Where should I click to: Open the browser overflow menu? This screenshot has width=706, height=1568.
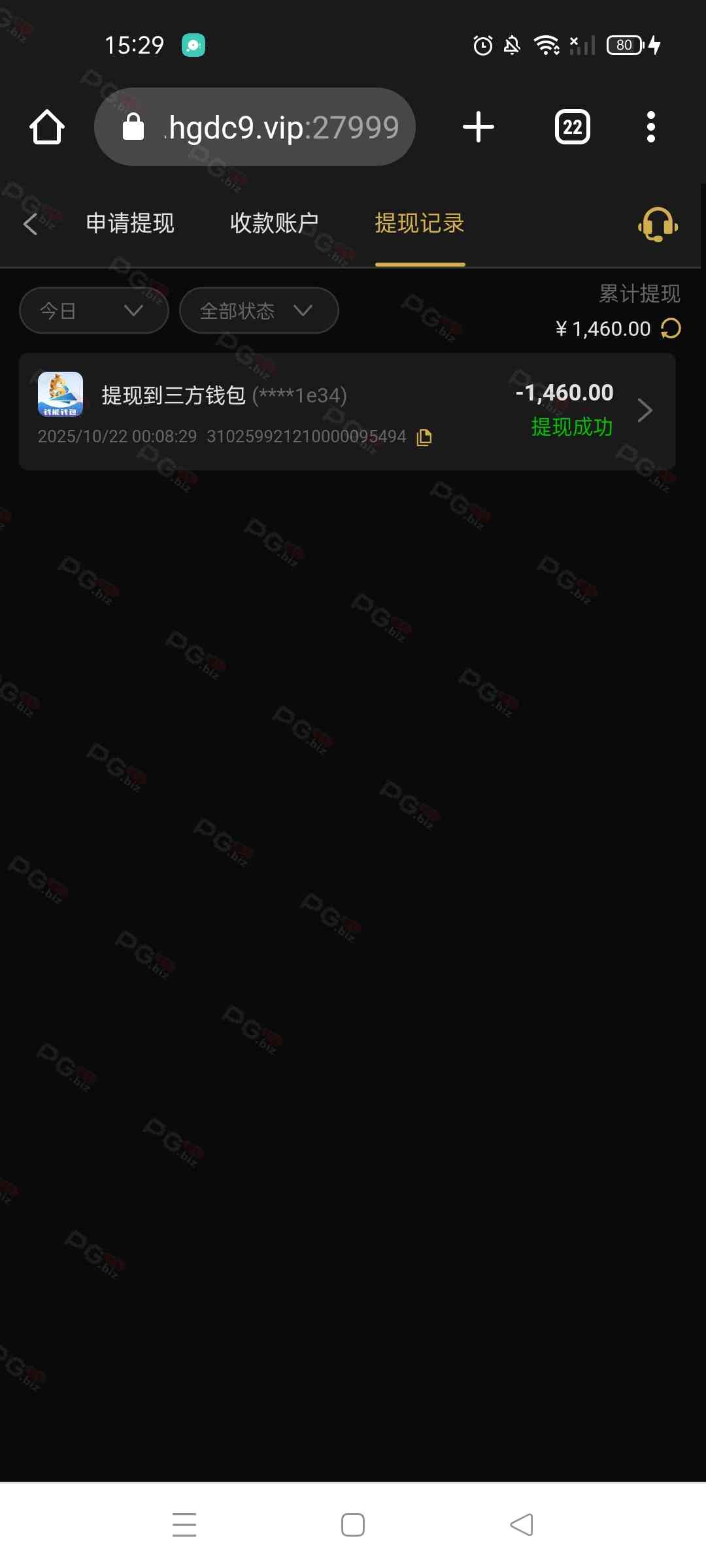(650, 127)
